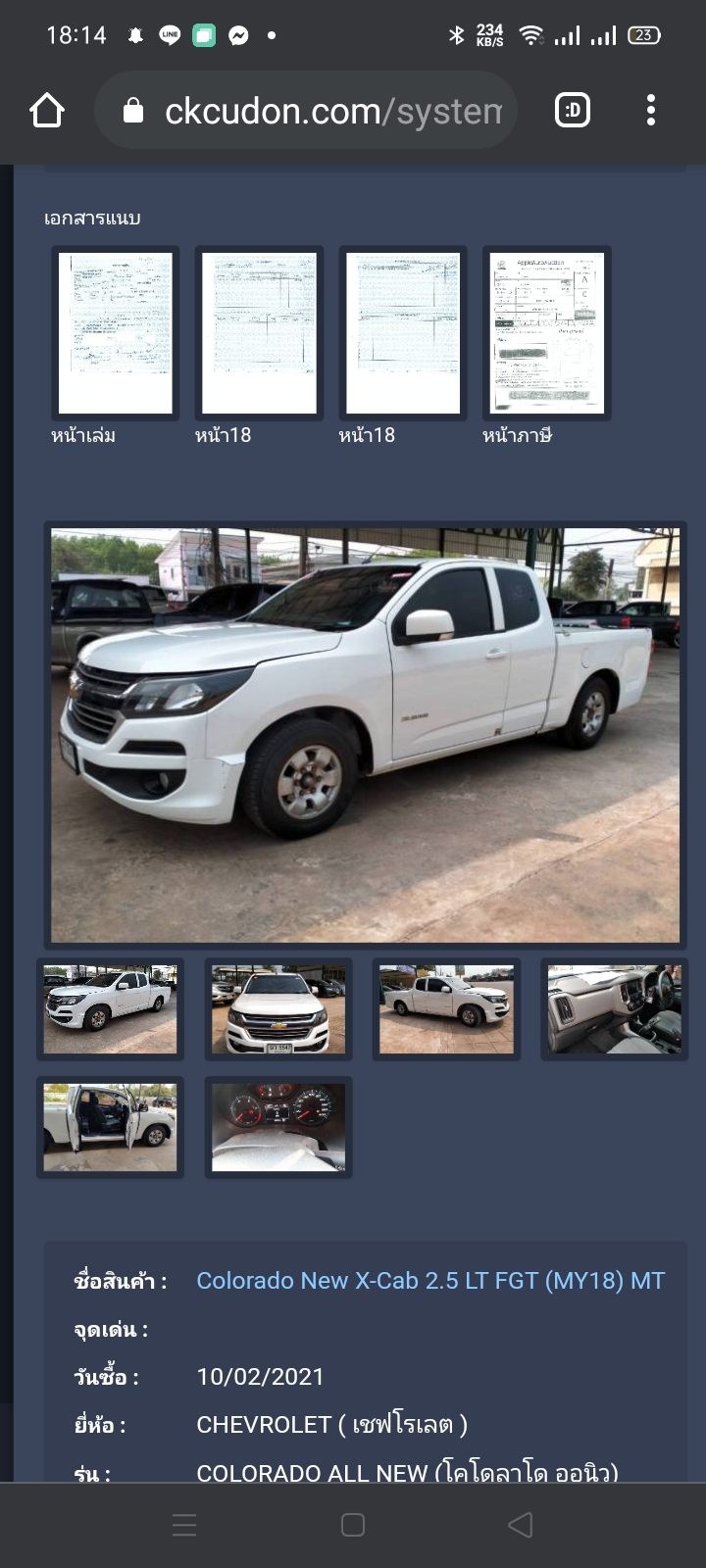Select the rear side view thumbnail

click(x=446, y=1009)
